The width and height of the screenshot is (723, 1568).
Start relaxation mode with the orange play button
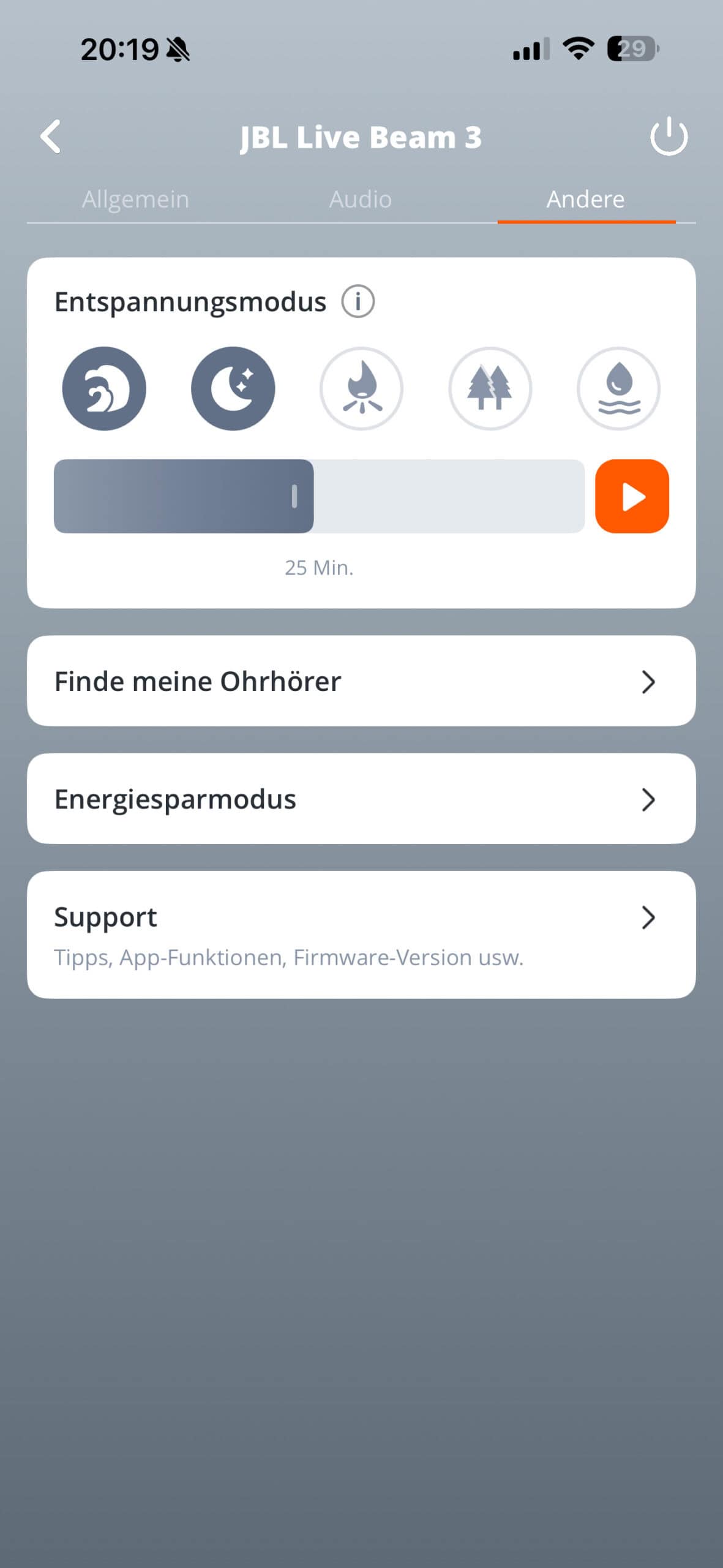click(x=632, y=496)
